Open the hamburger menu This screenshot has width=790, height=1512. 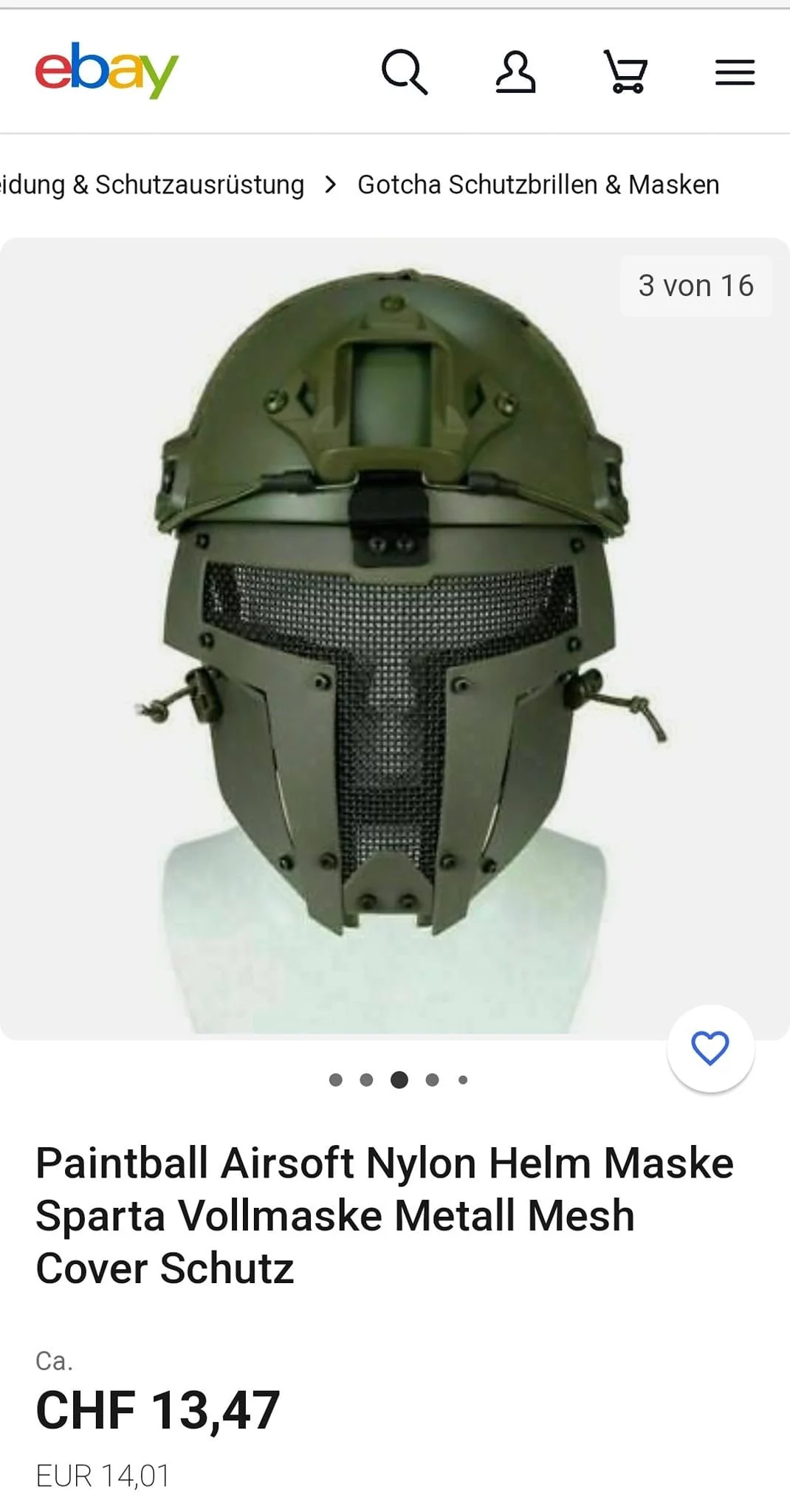(x=735, y=72)
